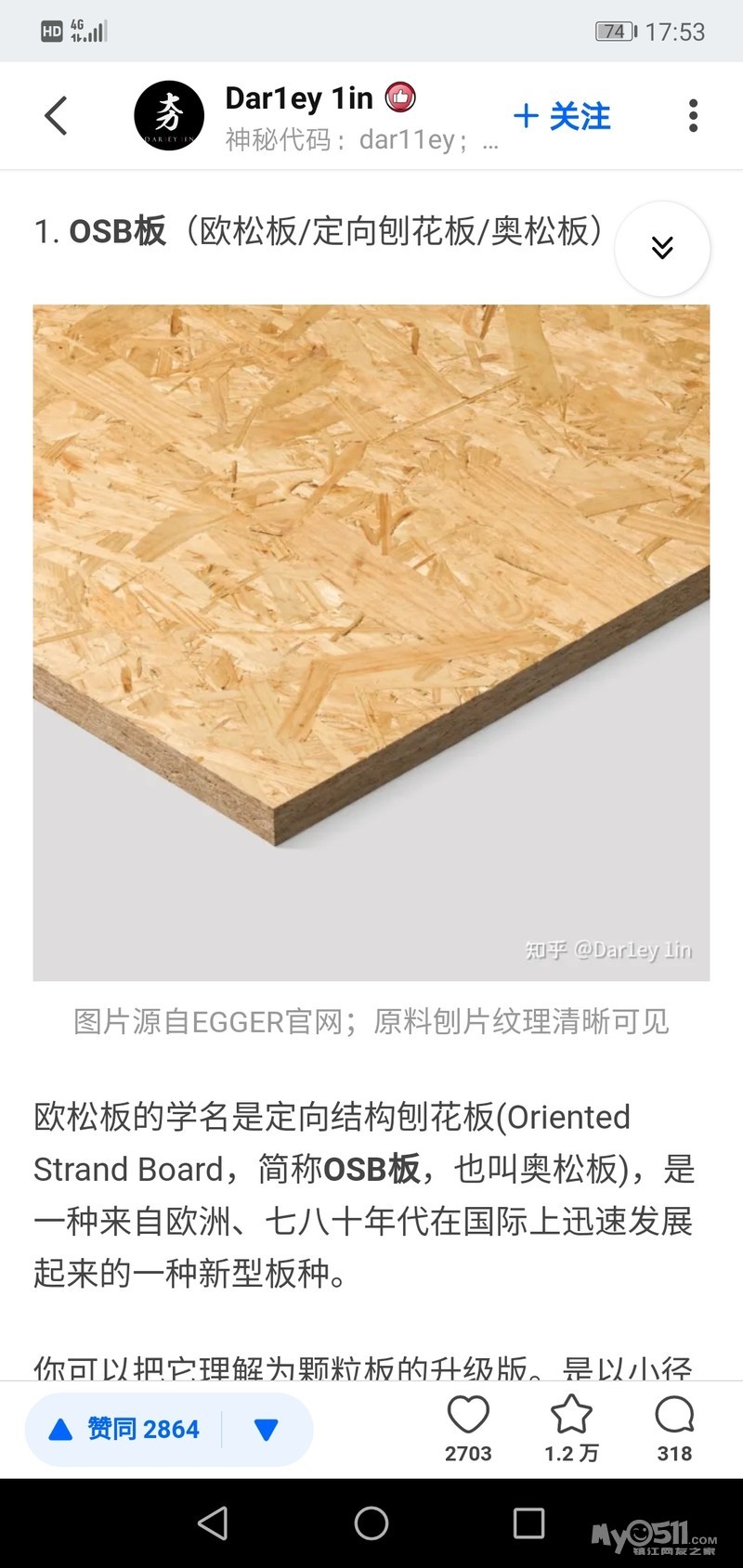Image resolution: width=743 pixels, height=1568 pixels.
Task: Add to favorites with the star icon
Action: 571,1428
